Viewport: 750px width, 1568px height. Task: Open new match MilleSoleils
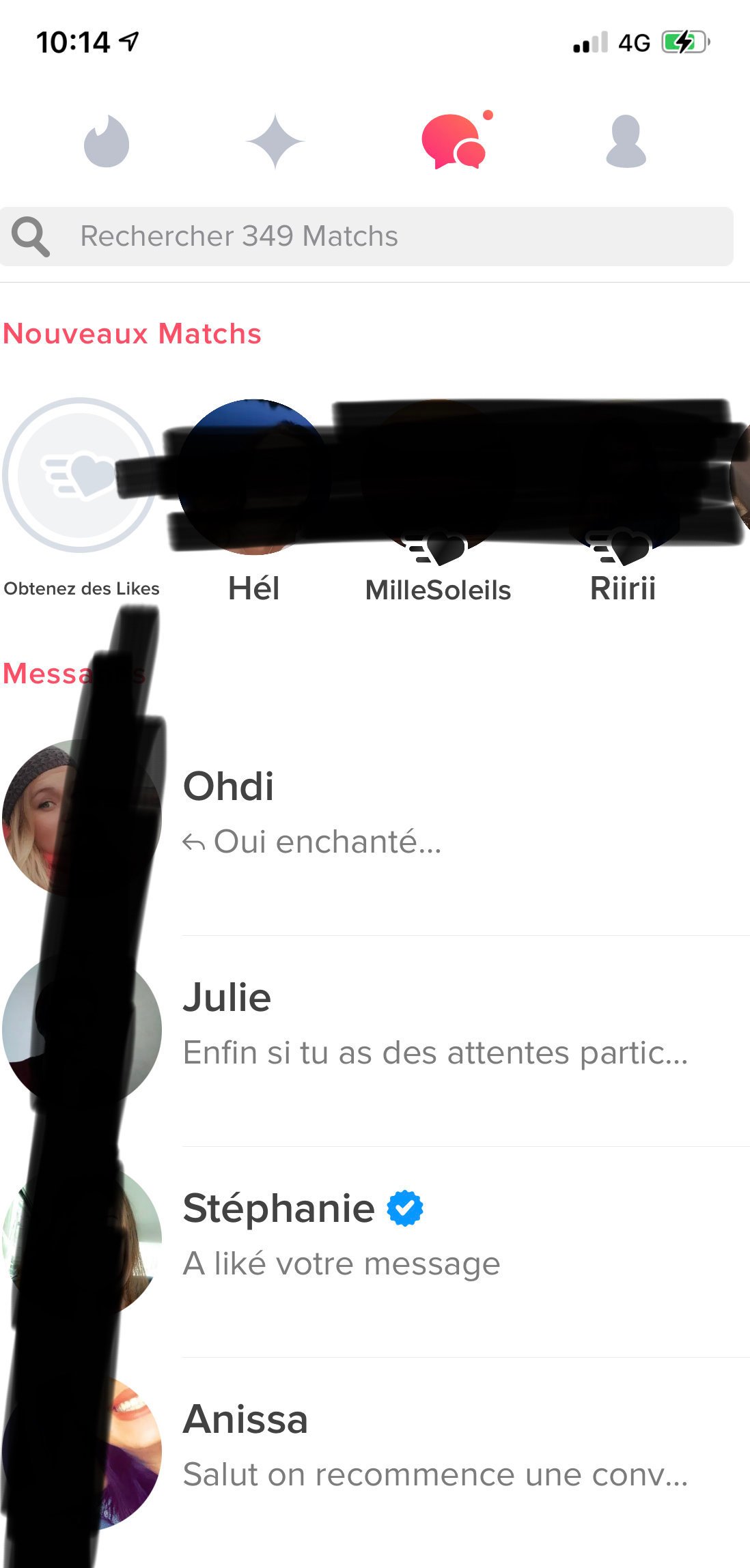438,478
